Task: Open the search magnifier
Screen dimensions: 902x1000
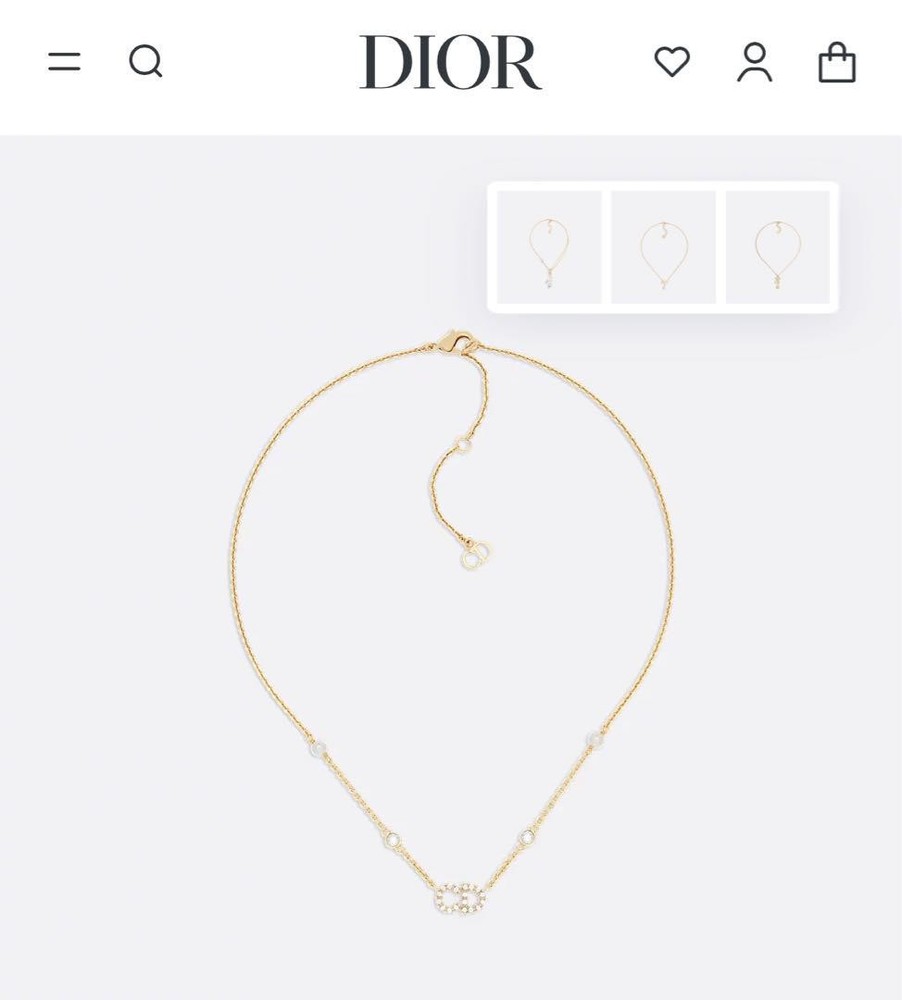Action: 146,62
